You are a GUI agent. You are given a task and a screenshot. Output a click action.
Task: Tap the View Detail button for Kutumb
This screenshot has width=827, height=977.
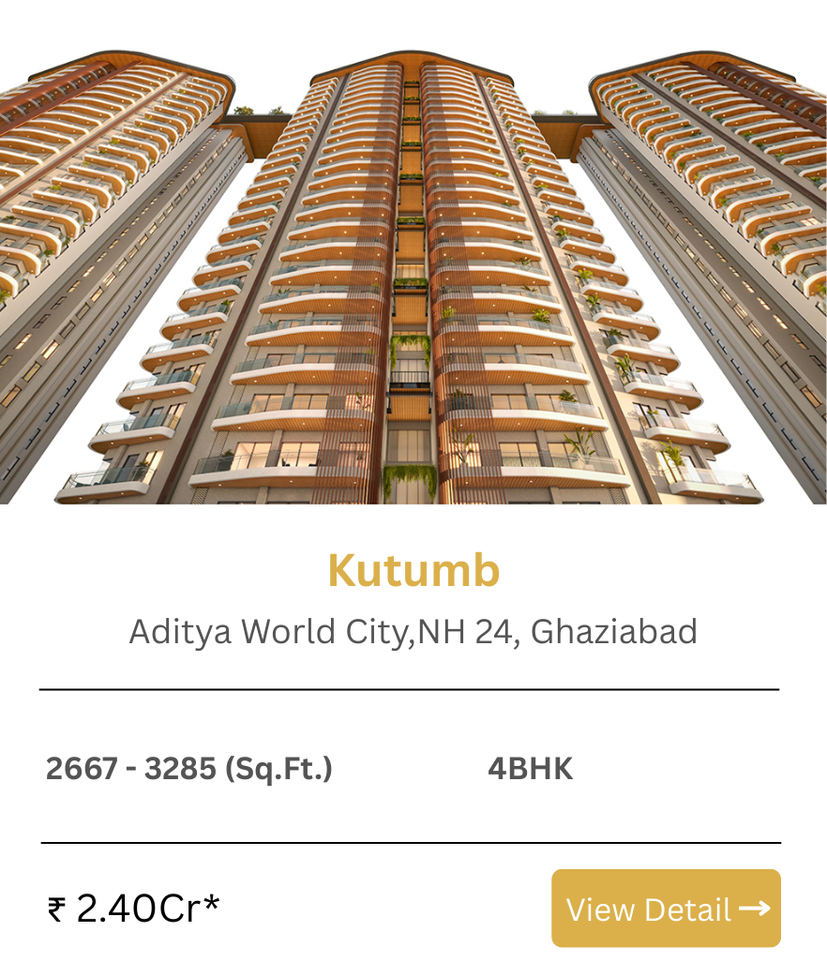point(666,908)
